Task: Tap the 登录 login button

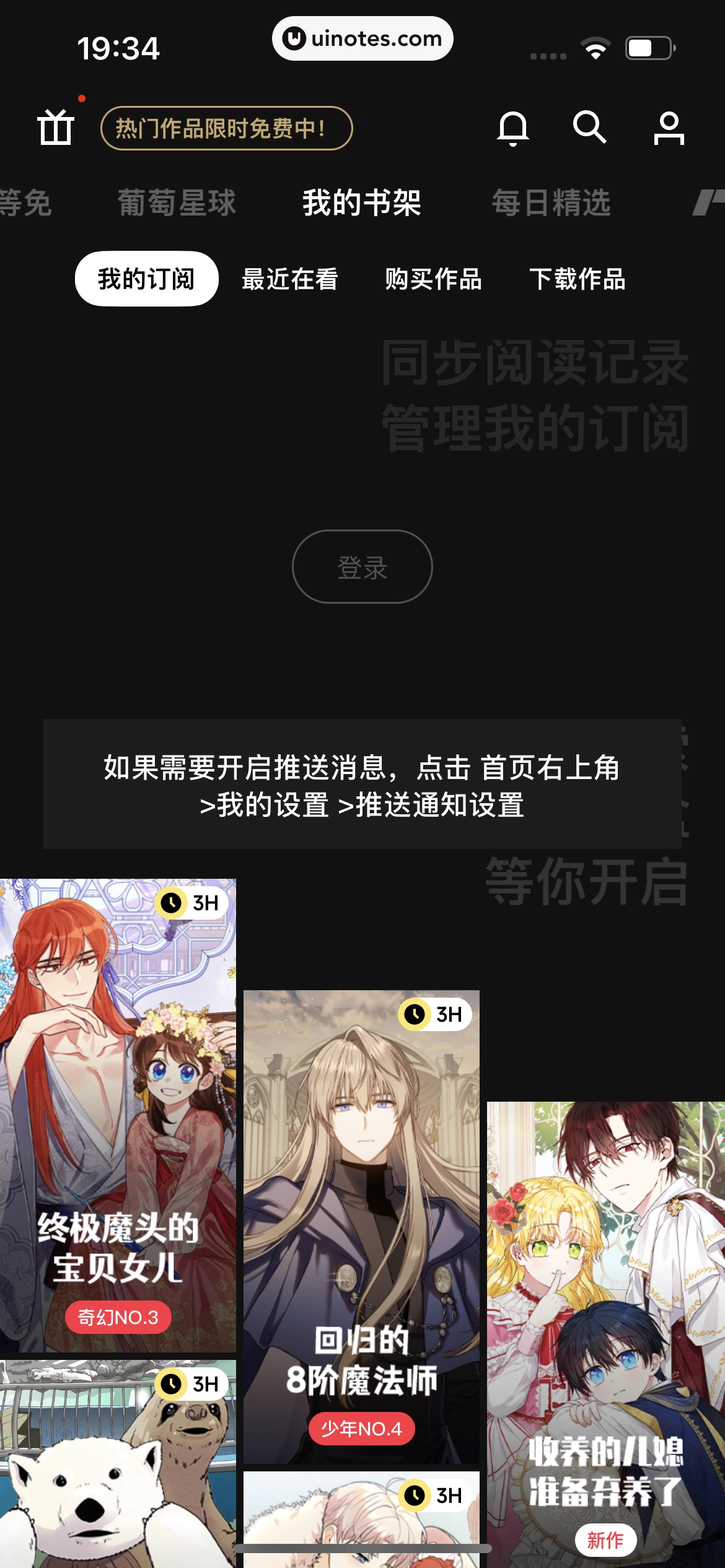Action: coord(362,567)
